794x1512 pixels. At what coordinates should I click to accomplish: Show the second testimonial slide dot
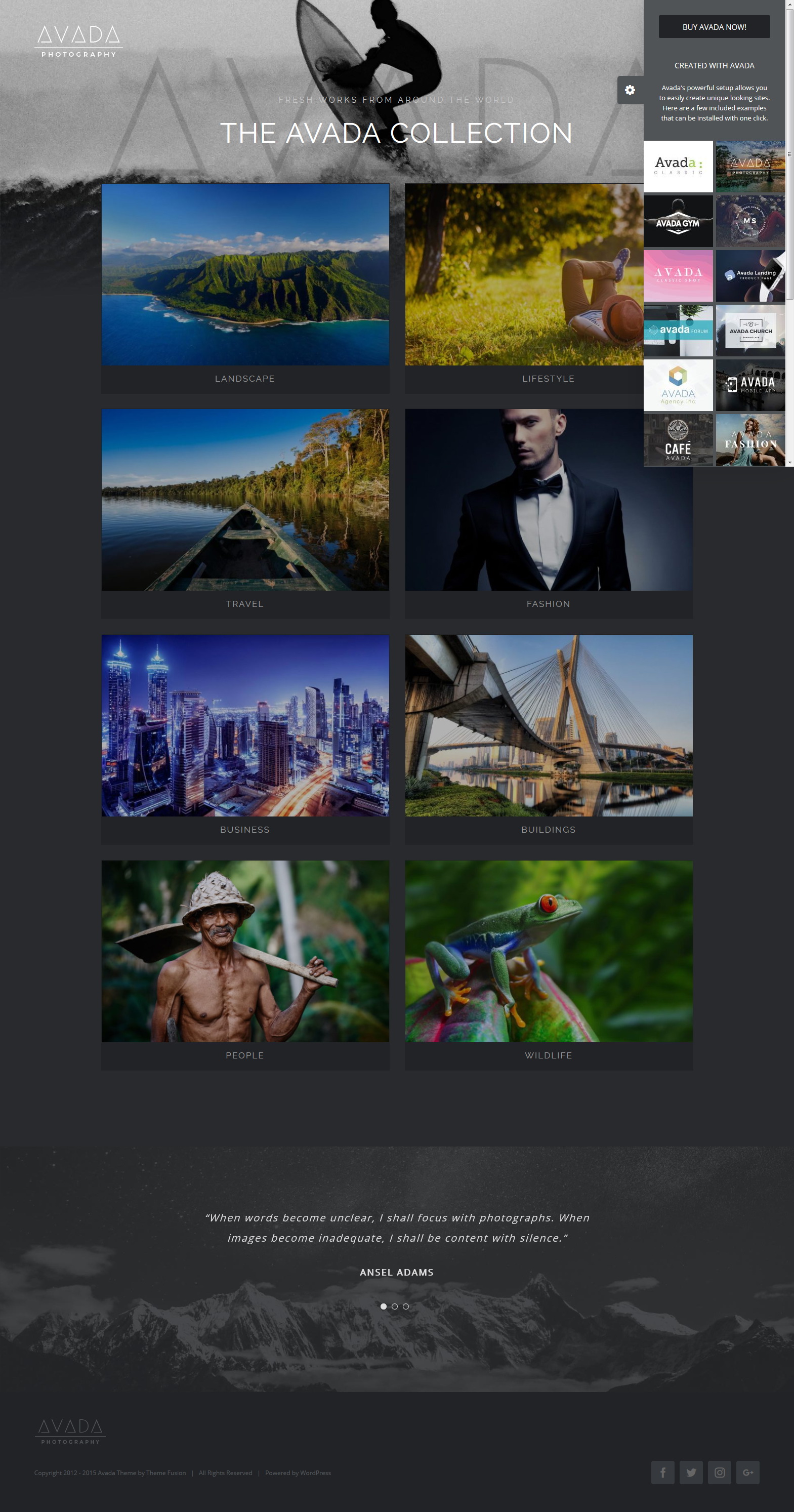pos(394,1306)
